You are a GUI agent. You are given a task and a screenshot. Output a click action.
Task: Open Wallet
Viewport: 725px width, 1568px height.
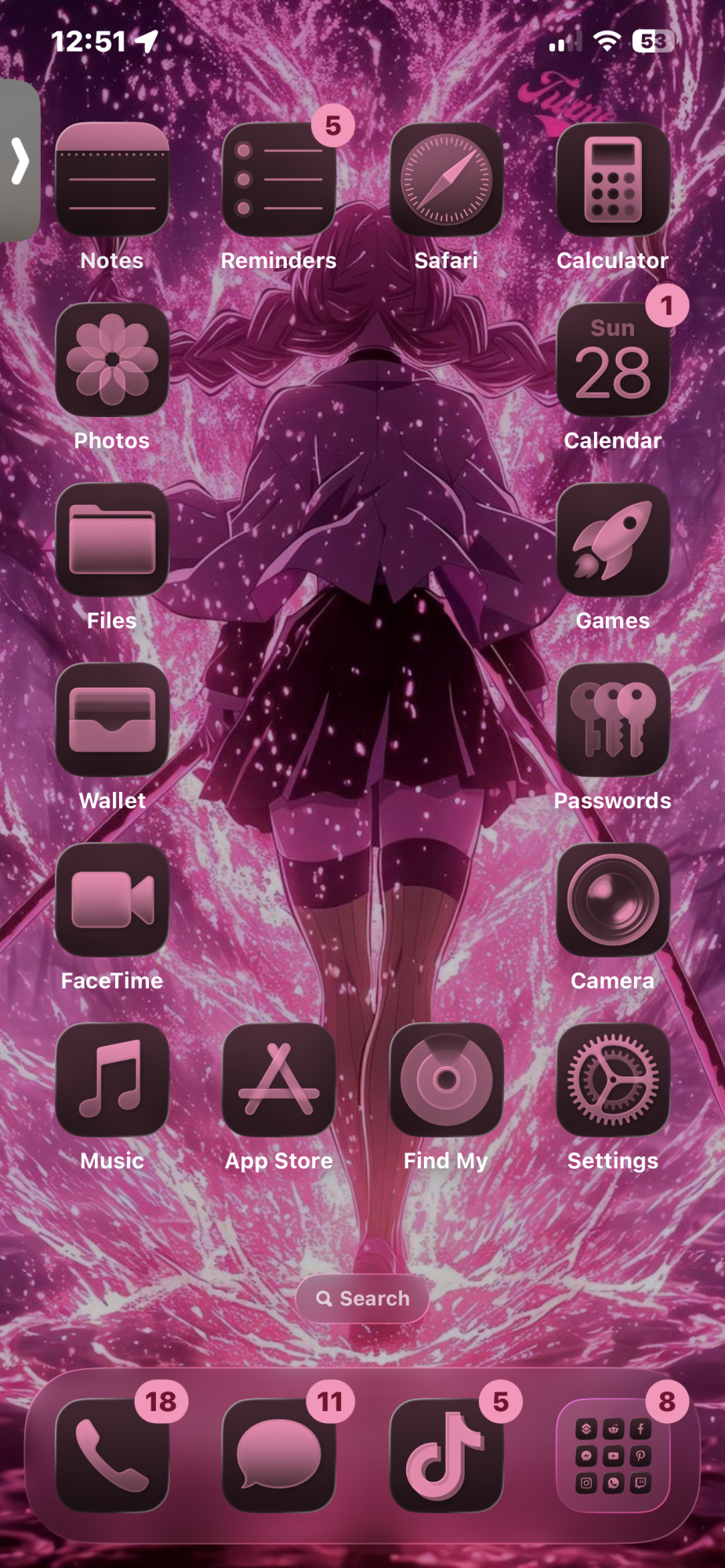click(x=112, y=720)
